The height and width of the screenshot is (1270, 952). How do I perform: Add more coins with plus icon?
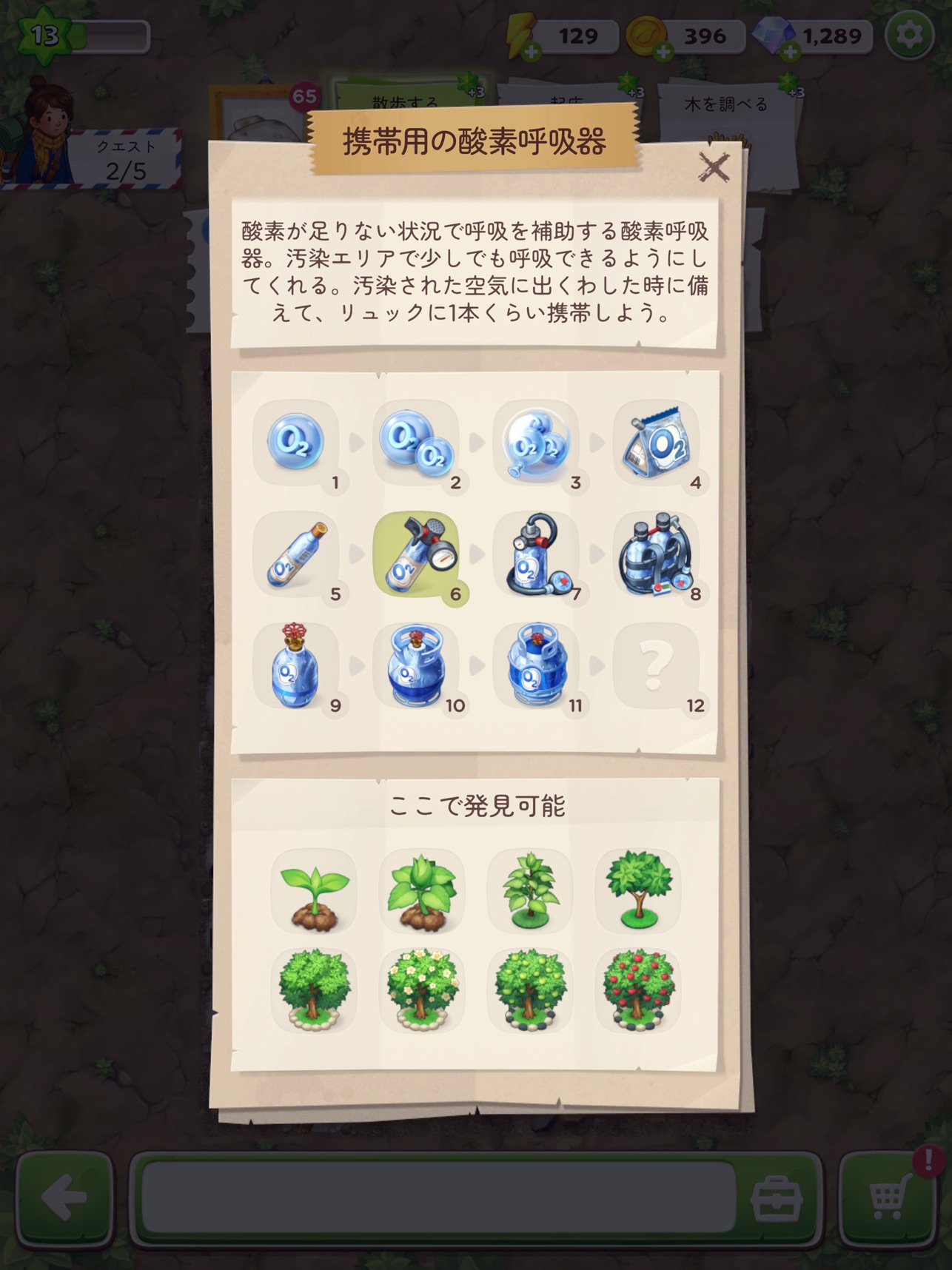point(663,52)
